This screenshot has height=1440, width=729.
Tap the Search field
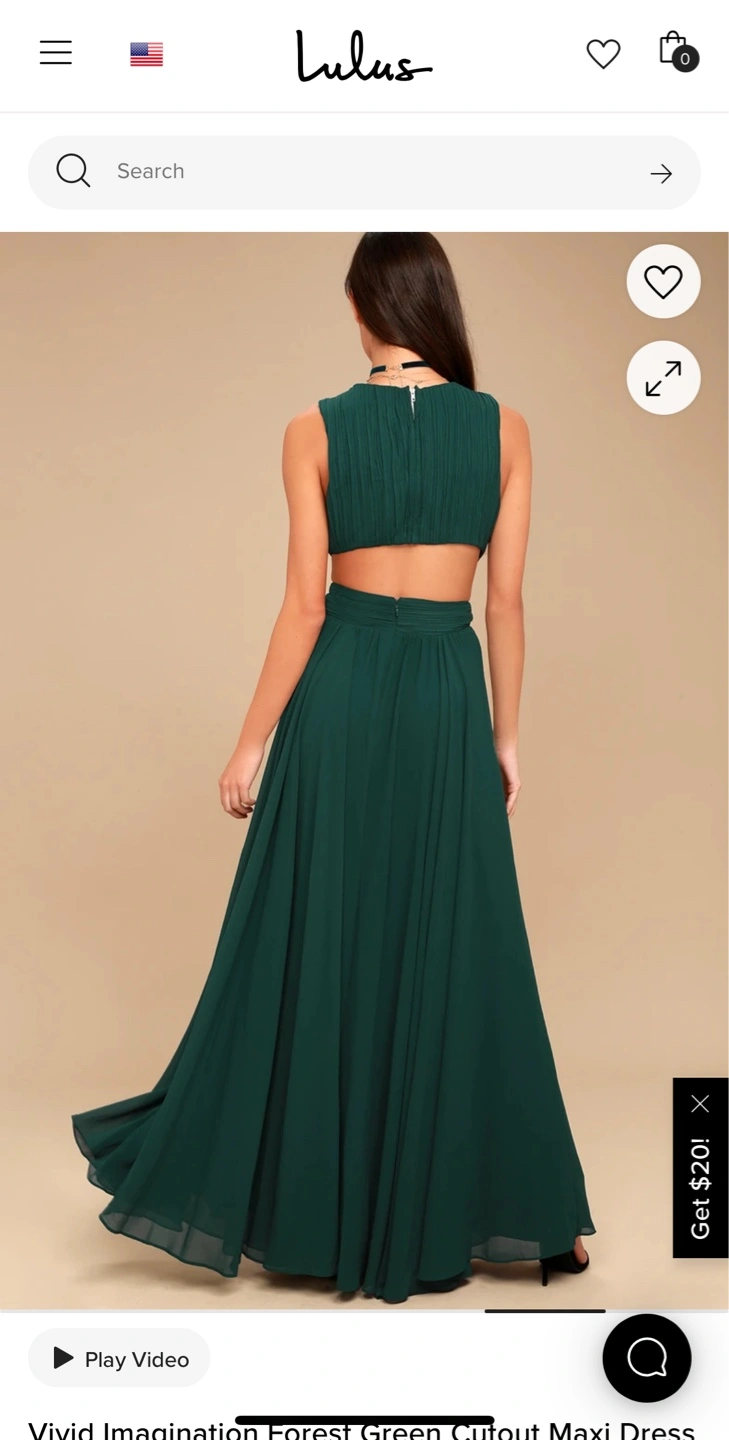[x=364, y=172]
